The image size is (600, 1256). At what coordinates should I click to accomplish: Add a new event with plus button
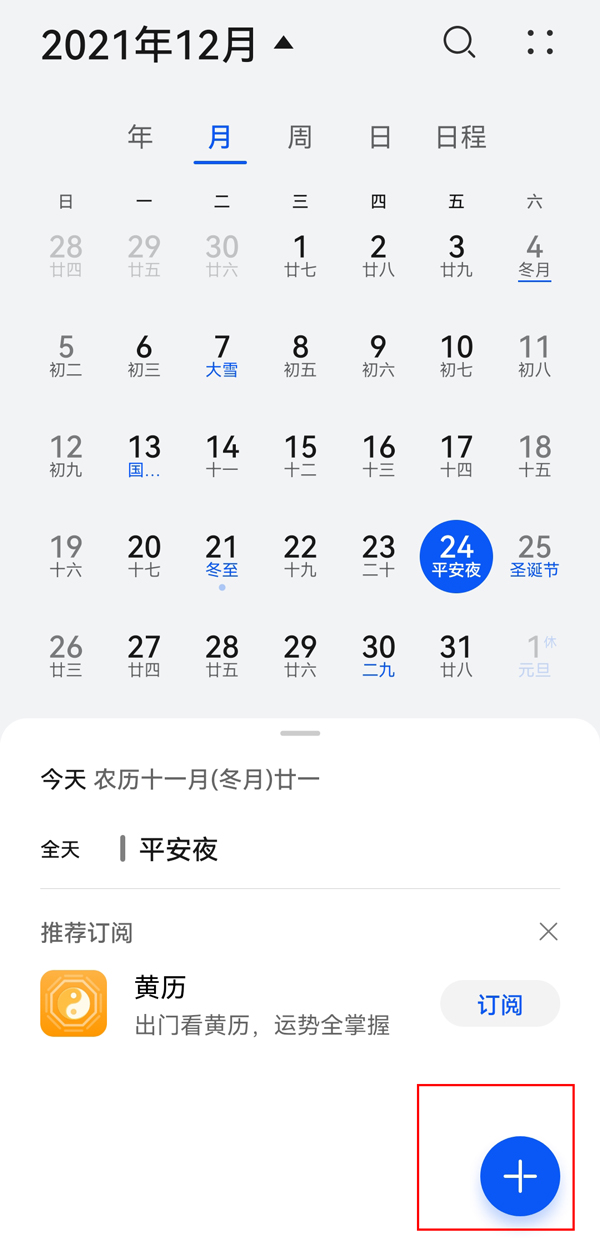pos(520,1176)
